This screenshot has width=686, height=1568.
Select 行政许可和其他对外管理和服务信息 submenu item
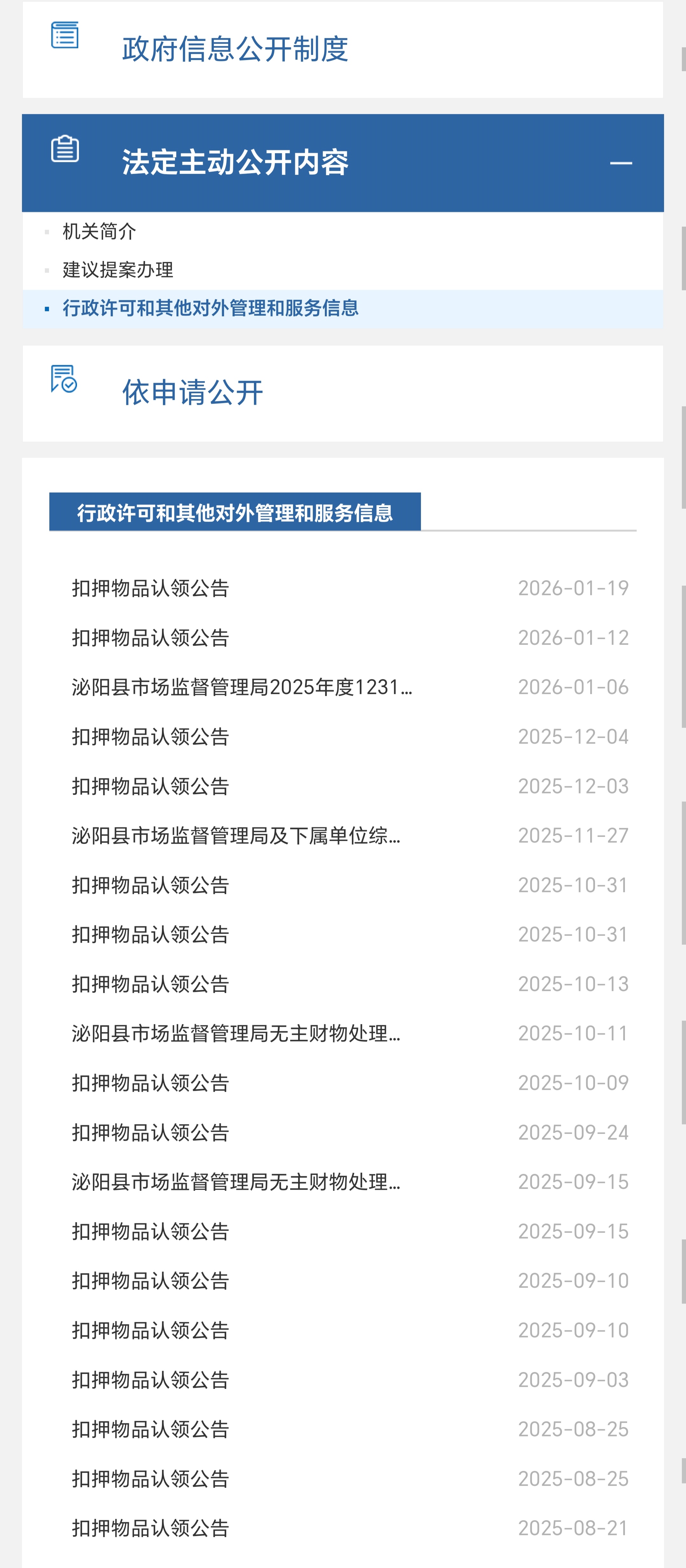pyautogui.click(x=210, y=308)
